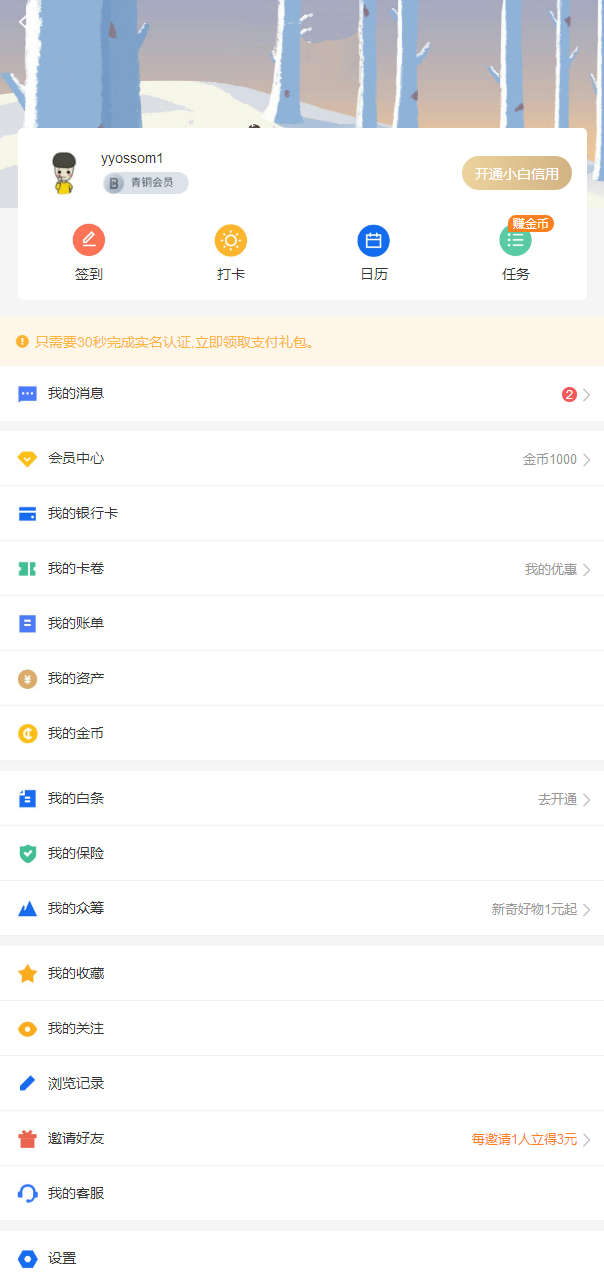Open 任务 tasks to earn coins
604x1285 pixels.
[516, 252]
